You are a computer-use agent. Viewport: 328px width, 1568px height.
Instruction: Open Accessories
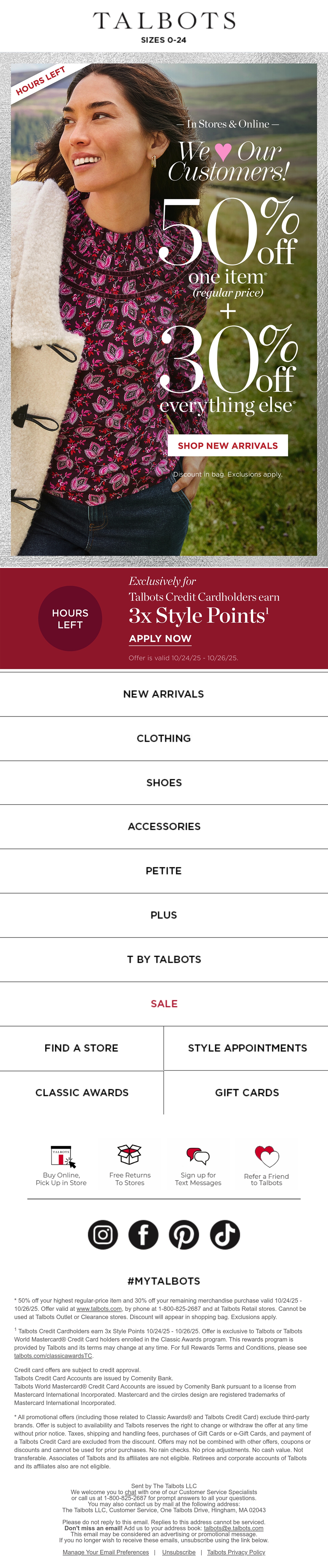[164, 827]
